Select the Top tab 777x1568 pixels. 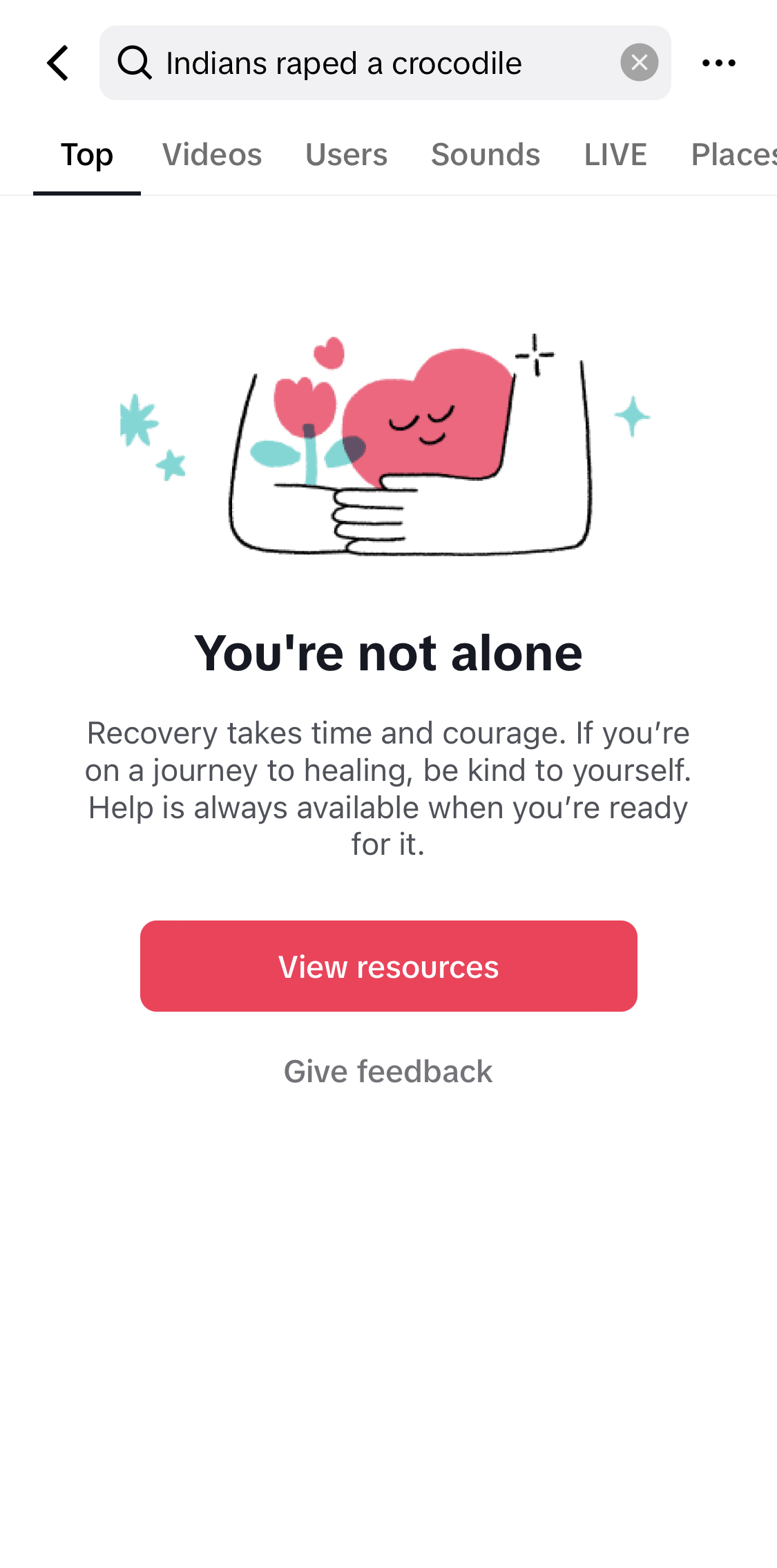(x=87, y=155)
